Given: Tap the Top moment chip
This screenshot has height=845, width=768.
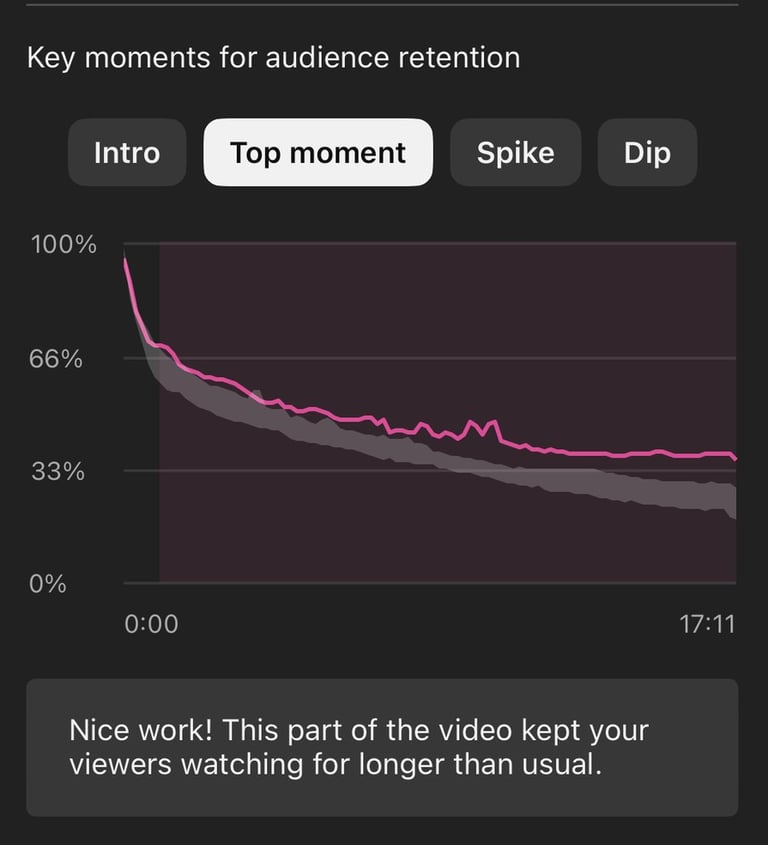Looking at the screenshot, I should [x=318, y=153].
